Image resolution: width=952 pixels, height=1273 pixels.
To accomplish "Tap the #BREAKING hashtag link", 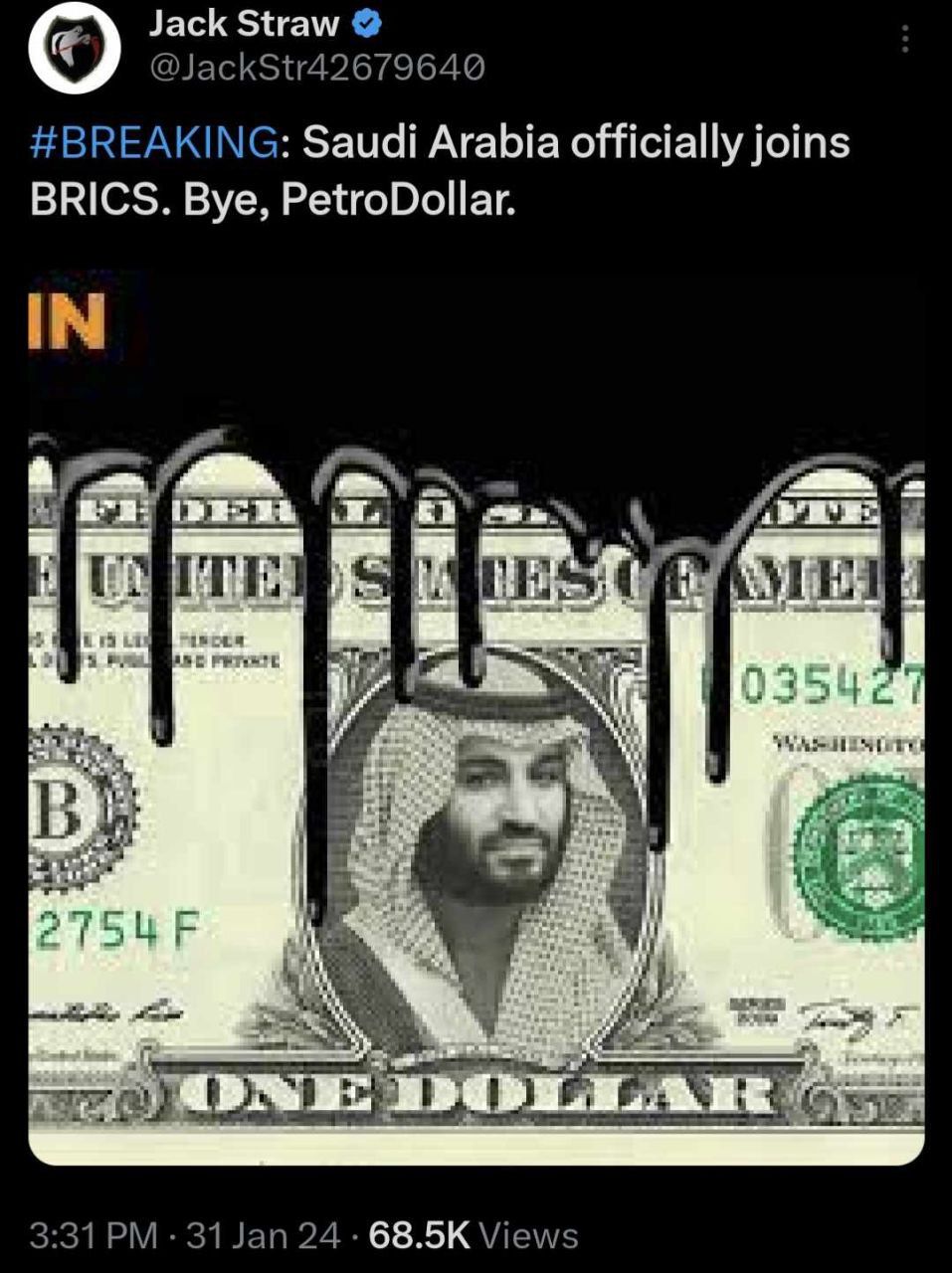I will pos(154,142).
